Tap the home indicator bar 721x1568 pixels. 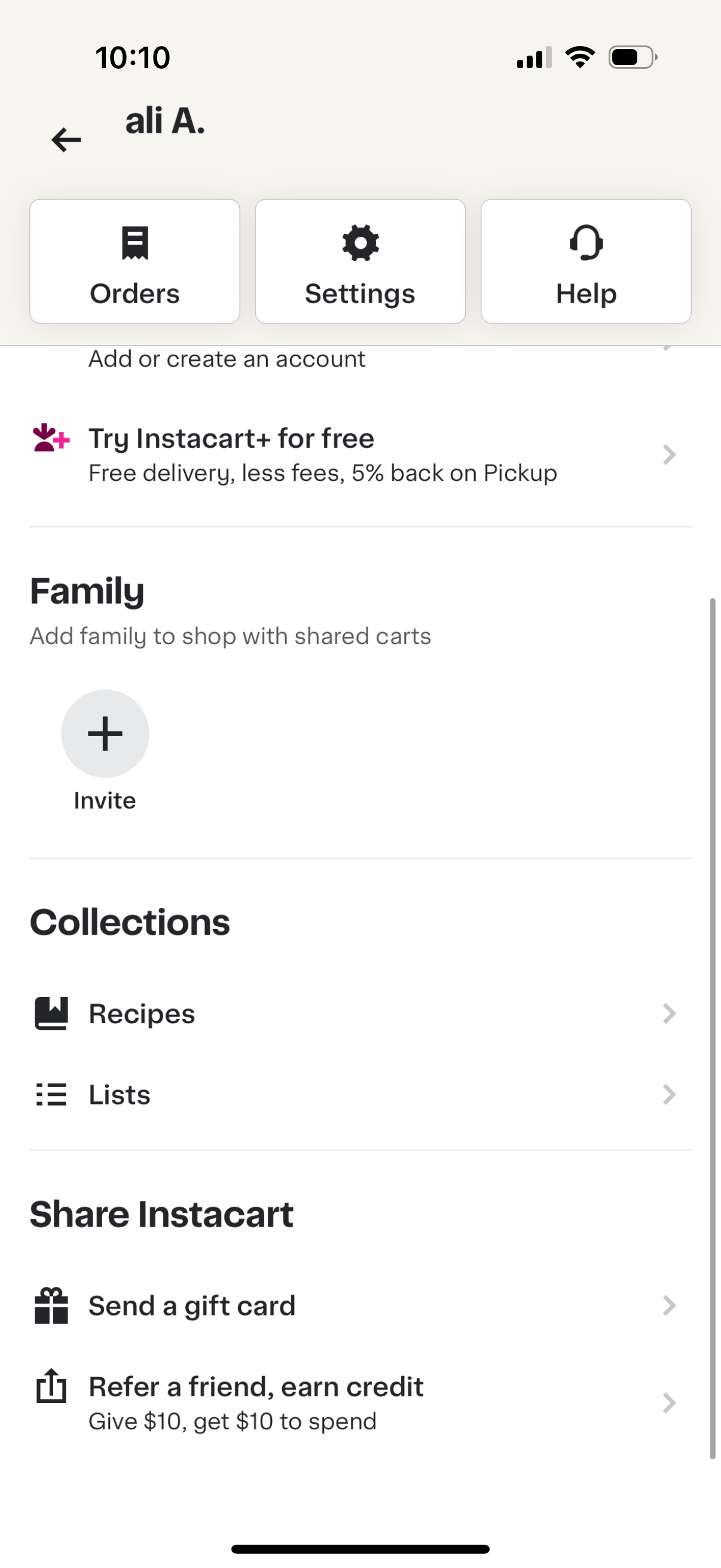point(360,1548)
